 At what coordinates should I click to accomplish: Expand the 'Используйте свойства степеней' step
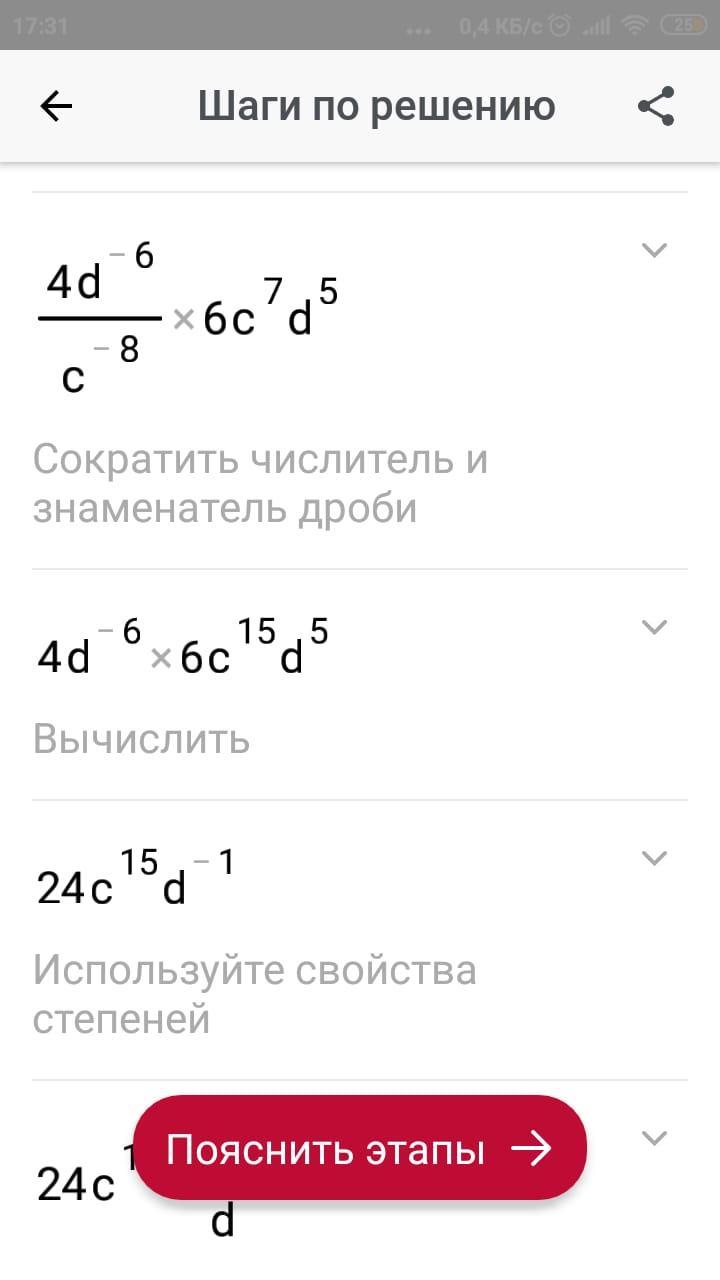[653, 857]
